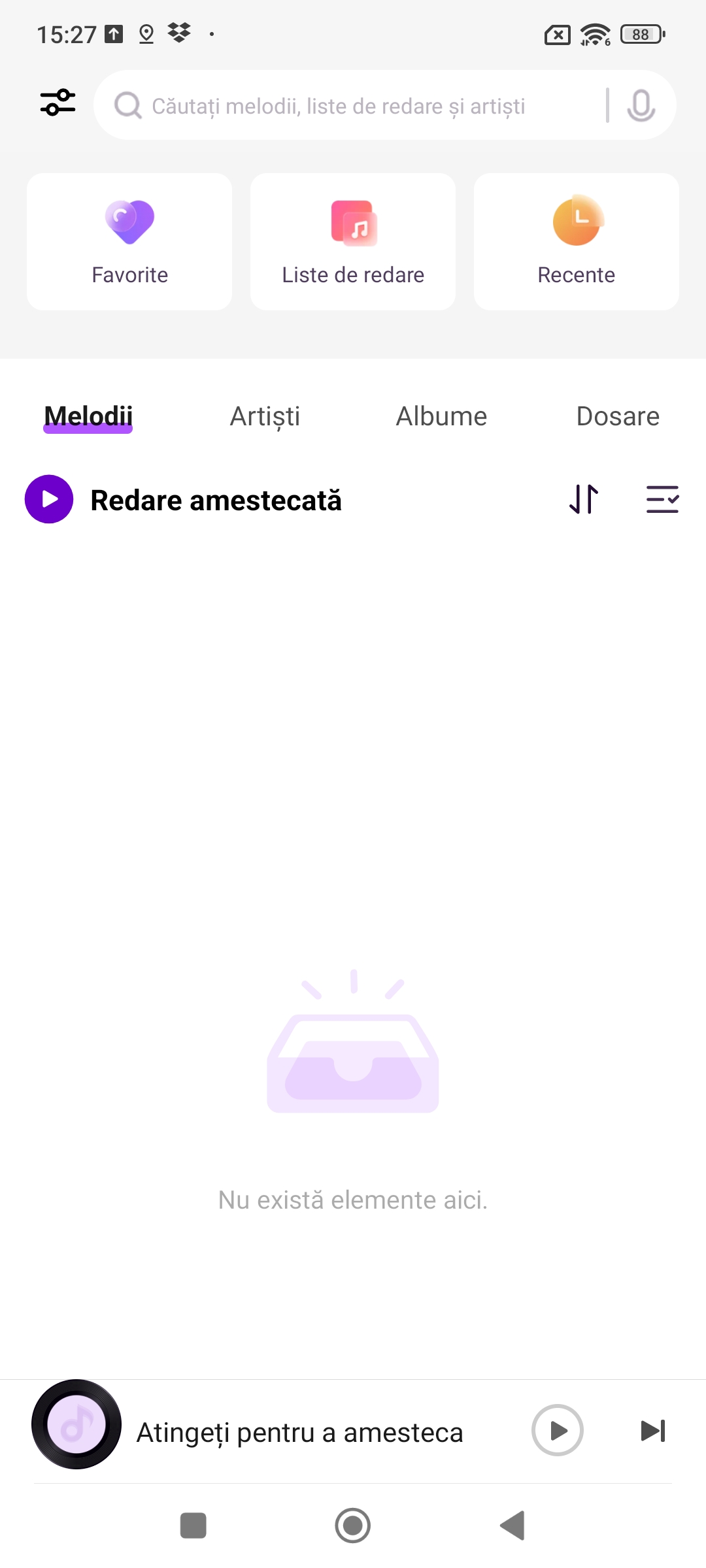Start voice search with the microphone
The height and width of the screenshot is (1568, 706).
click(641, 105)
